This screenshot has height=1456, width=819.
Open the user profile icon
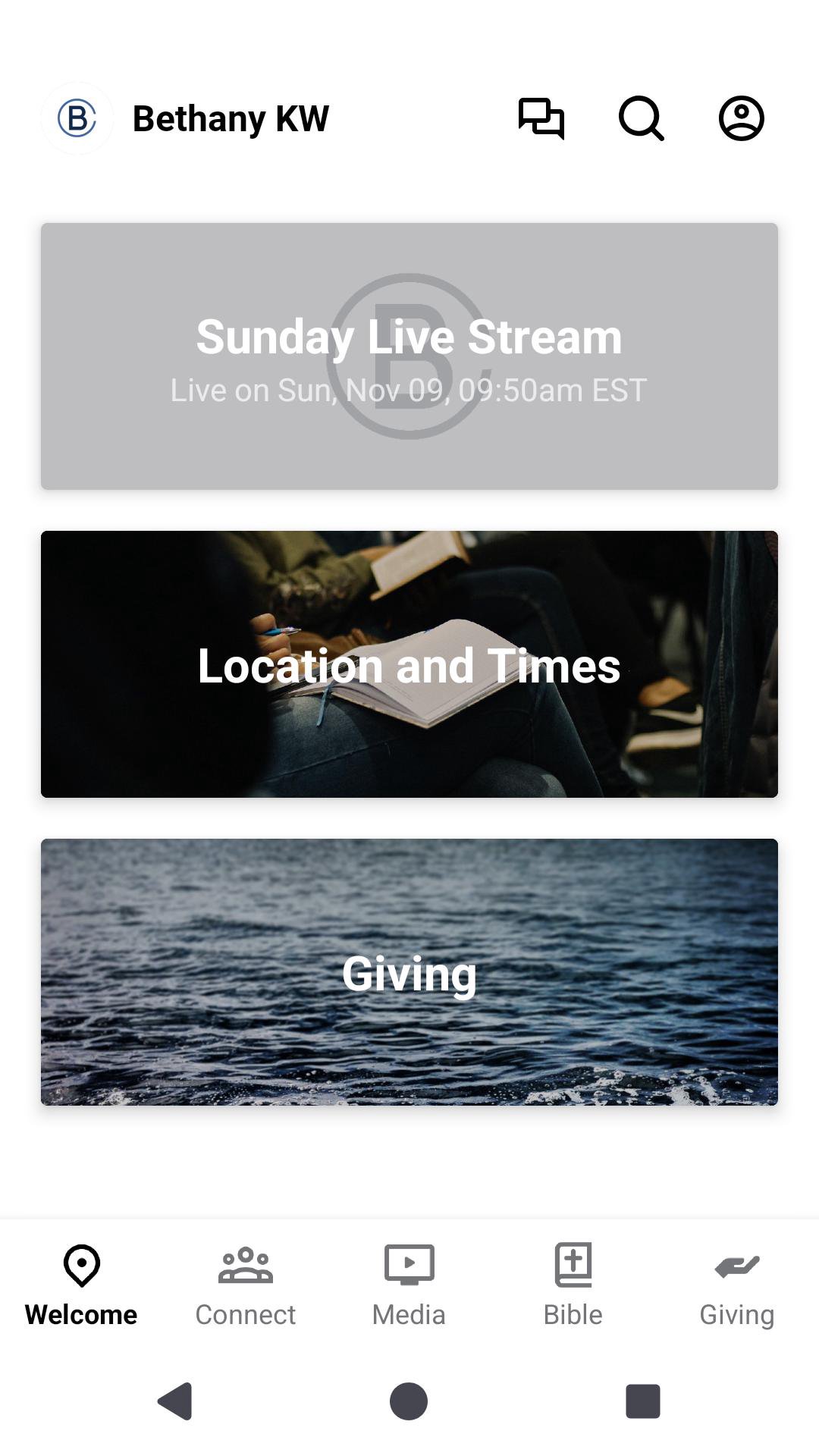741,118
